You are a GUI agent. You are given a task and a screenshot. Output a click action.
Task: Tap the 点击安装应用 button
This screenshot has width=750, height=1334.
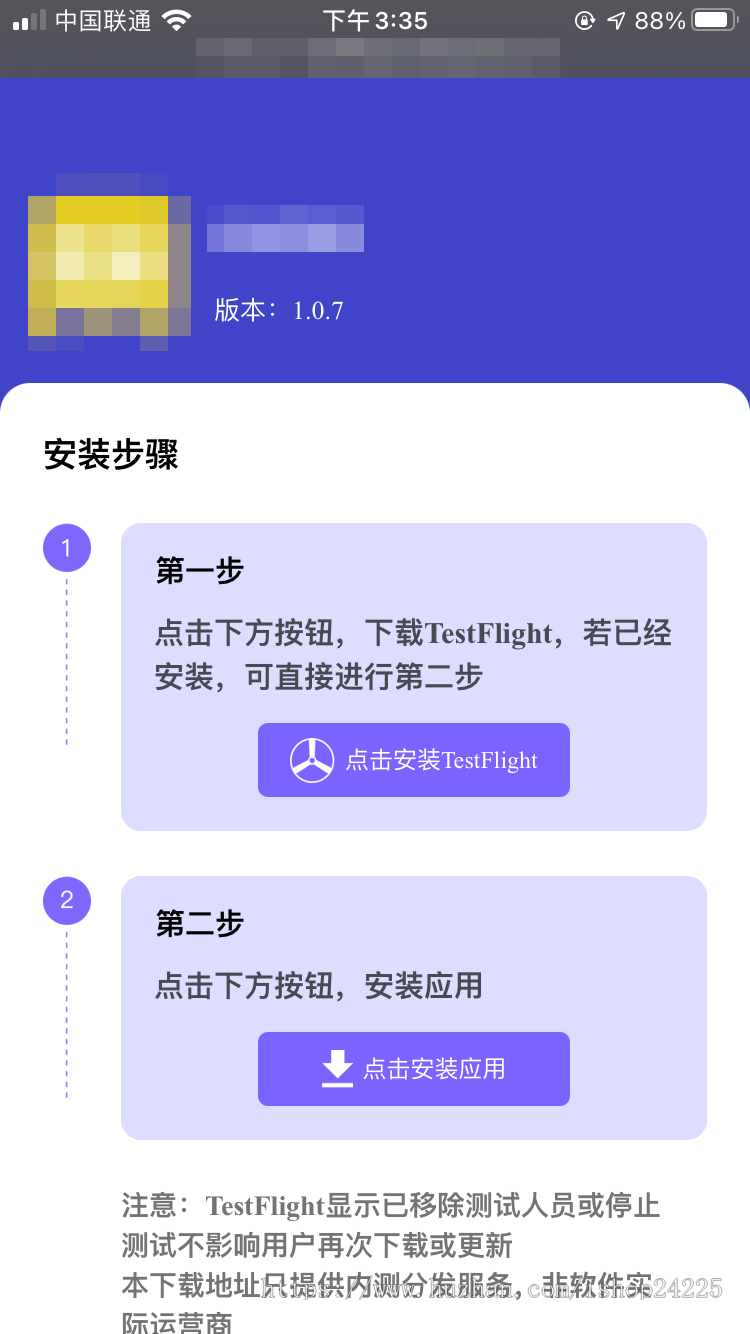pos(414,1069)
